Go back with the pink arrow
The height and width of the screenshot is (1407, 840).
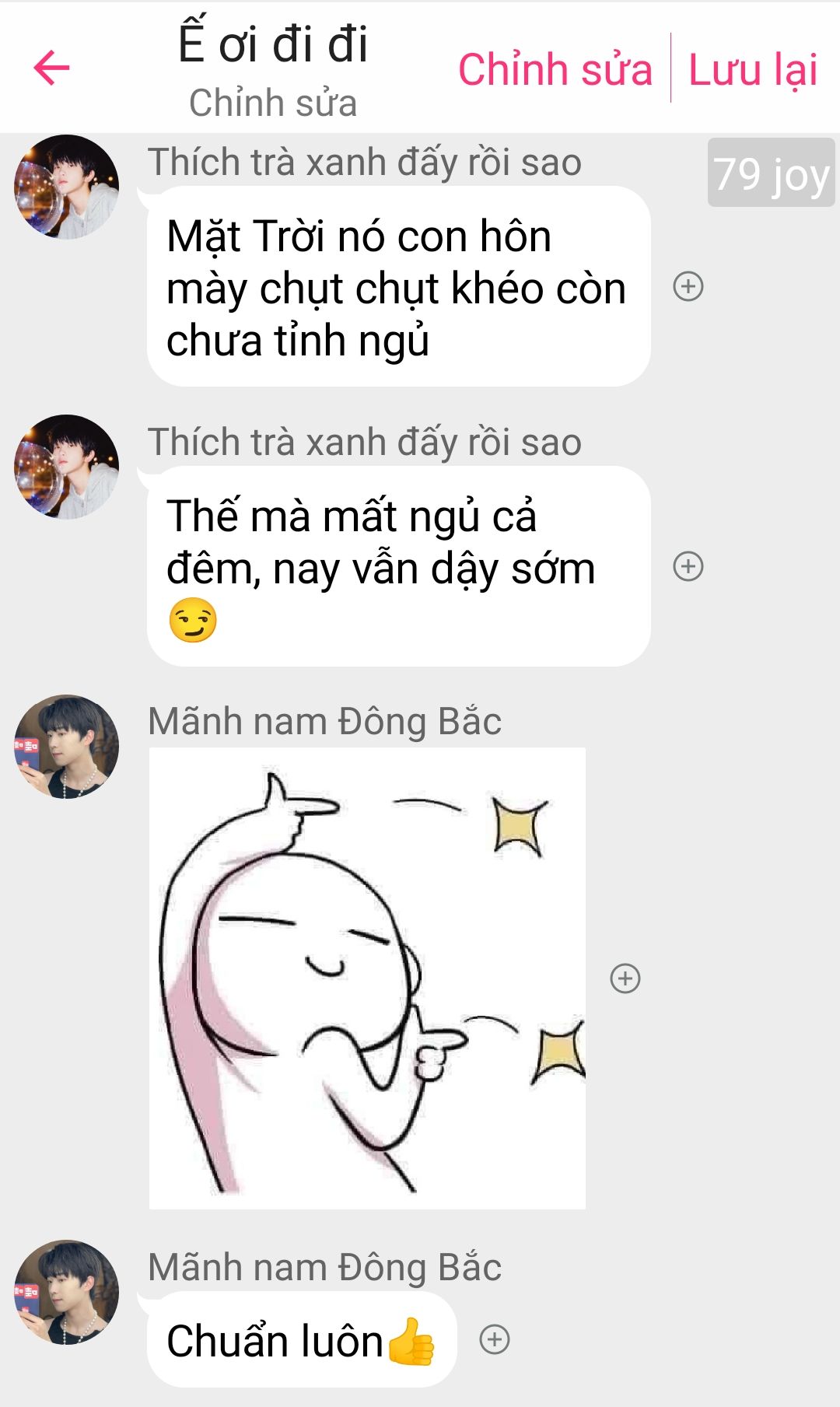[x=52, y=68]
